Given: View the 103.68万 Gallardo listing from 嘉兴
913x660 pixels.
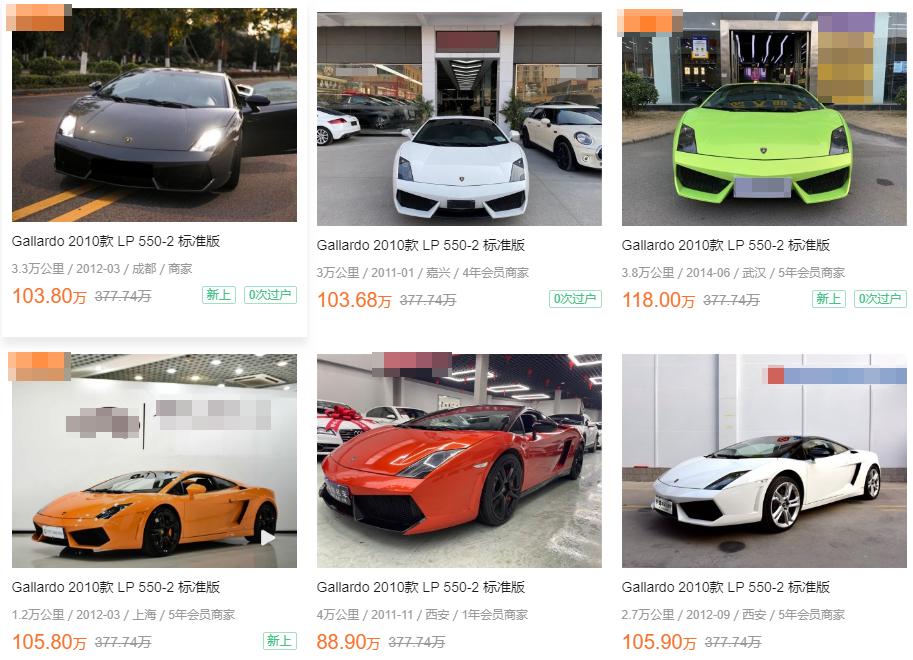Looking at the screenshot, I should 459,119.
